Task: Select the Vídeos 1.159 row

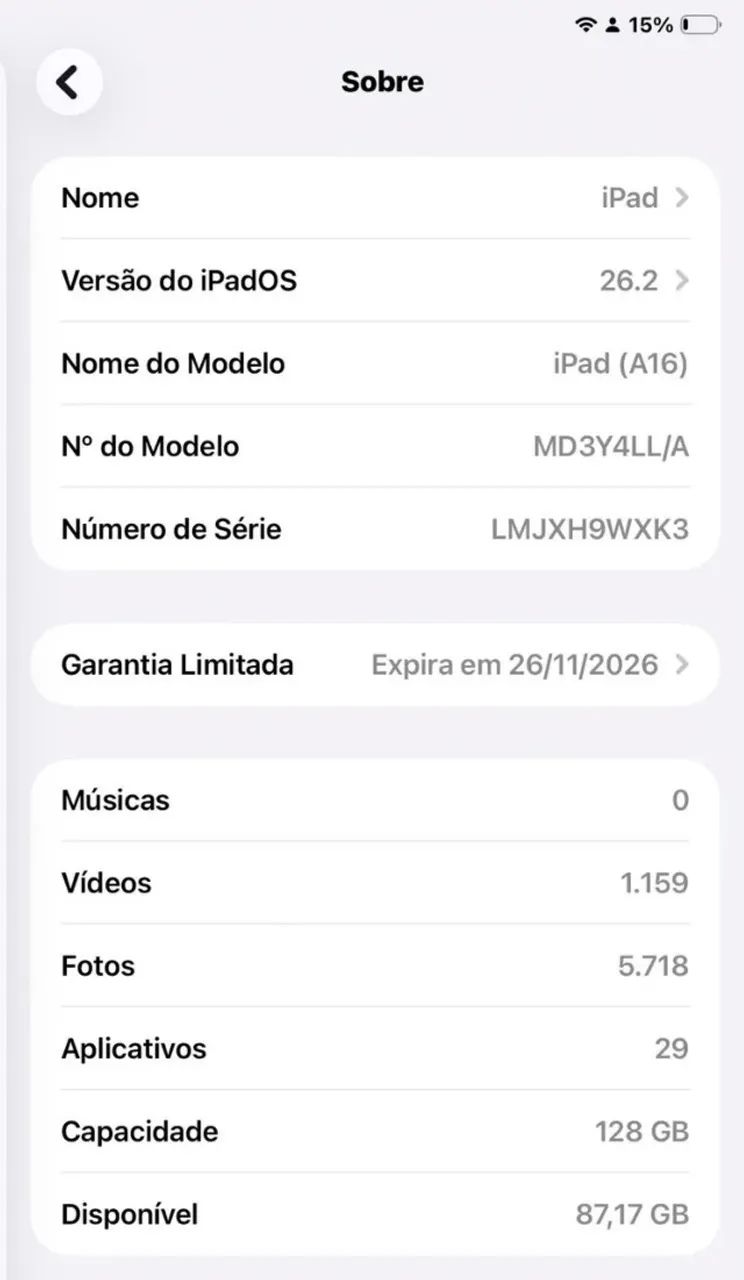Action: click(x=372, y=883)
